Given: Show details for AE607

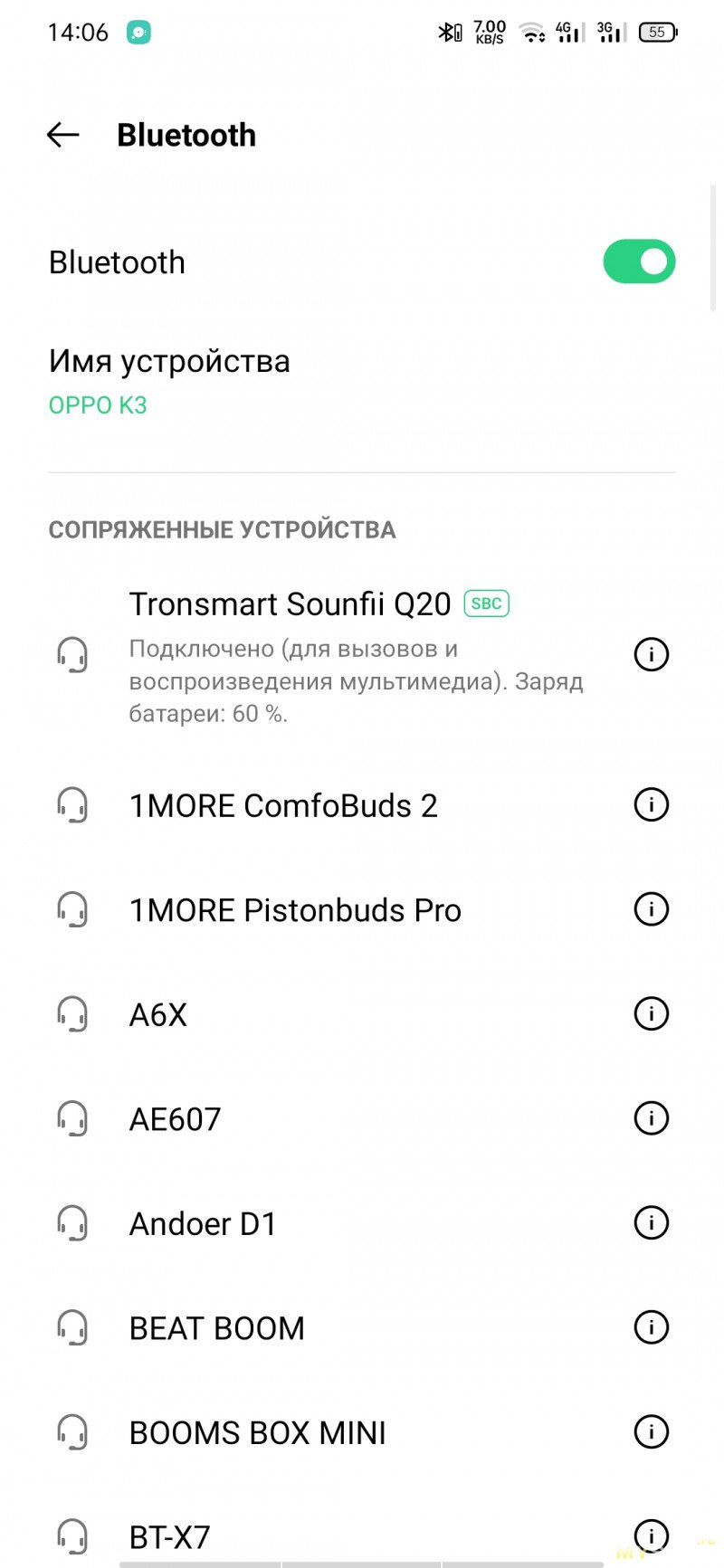Looking at the screenshot, I should (x=651, y=1118).
